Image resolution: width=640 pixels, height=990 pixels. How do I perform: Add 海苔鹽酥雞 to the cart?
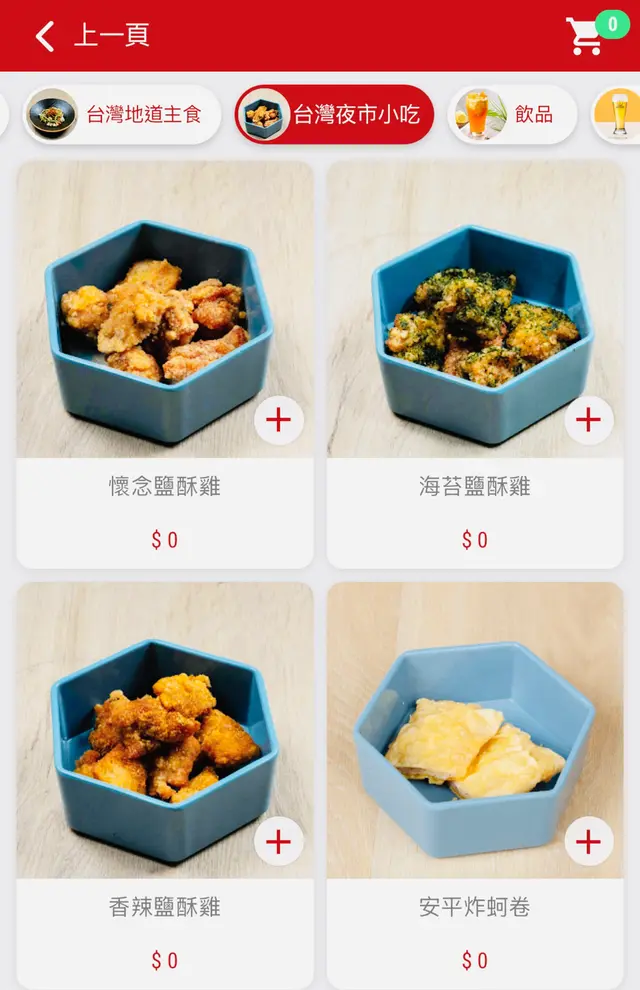point(589,420)
